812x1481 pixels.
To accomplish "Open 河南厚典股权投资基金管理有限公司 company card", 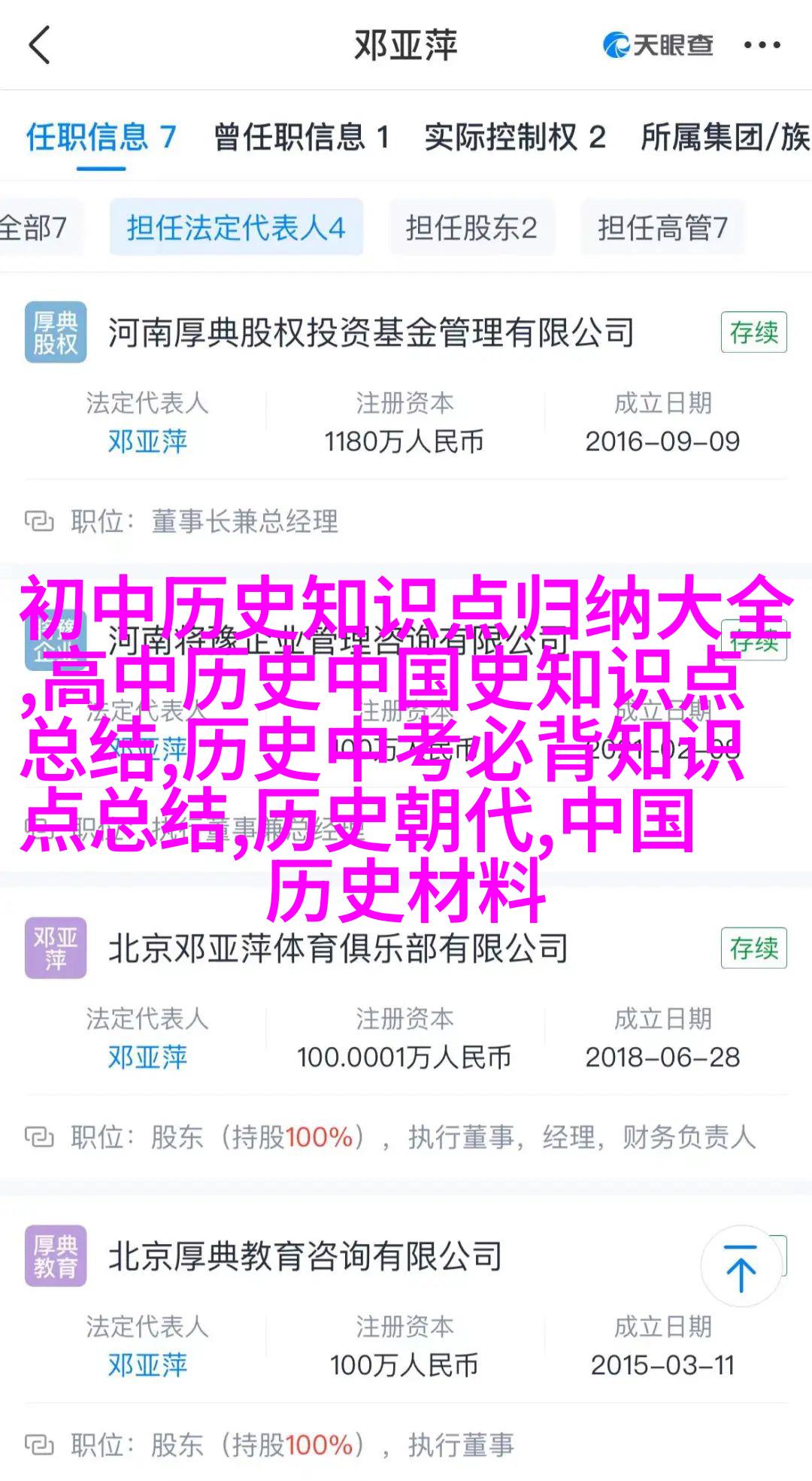I will point(371,332).
